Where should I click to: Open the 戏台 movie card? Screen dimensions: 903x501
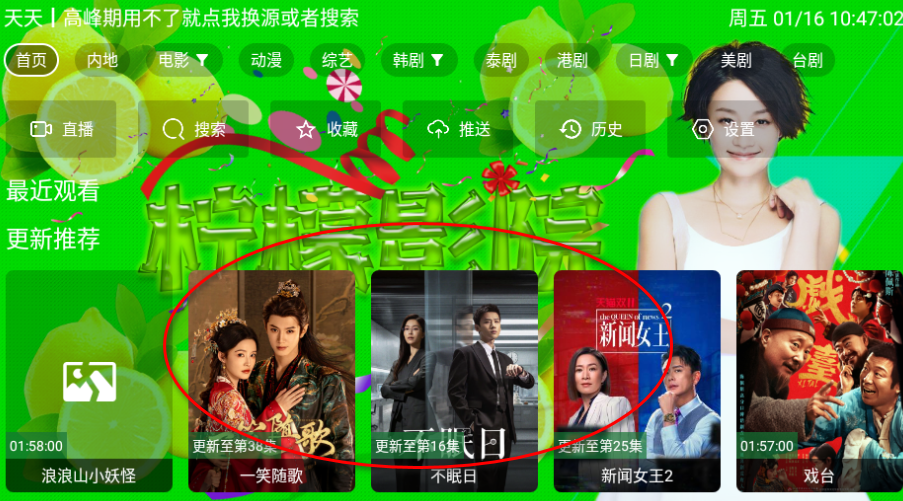(819, 380)
